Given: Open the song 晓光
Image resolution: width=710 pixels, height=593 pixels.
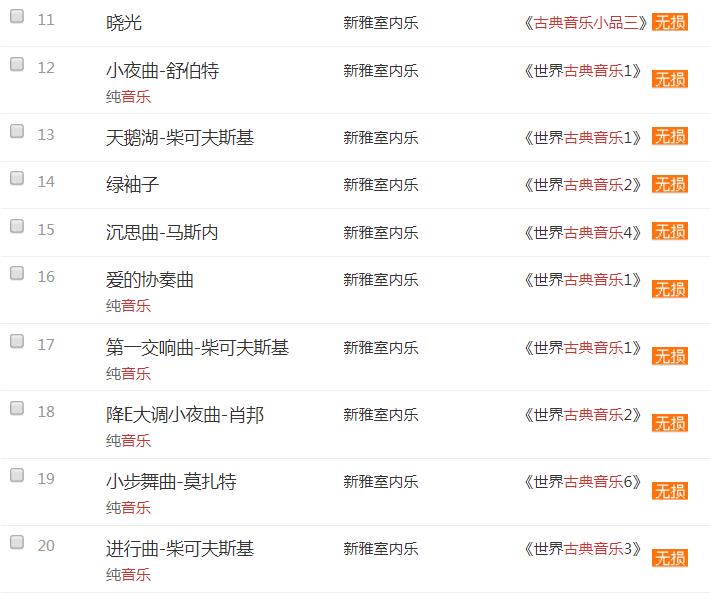Looking at the screenshot, I should coord(124,22).
